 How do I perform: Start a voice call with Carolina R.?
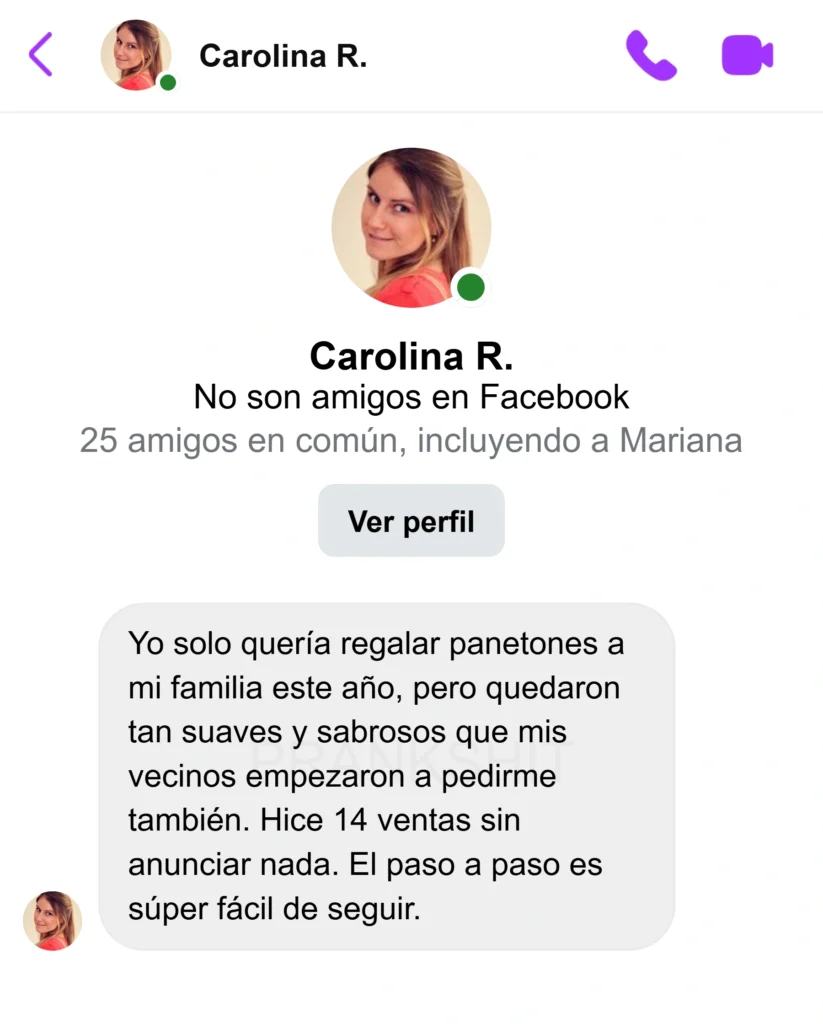click(651, 55)
